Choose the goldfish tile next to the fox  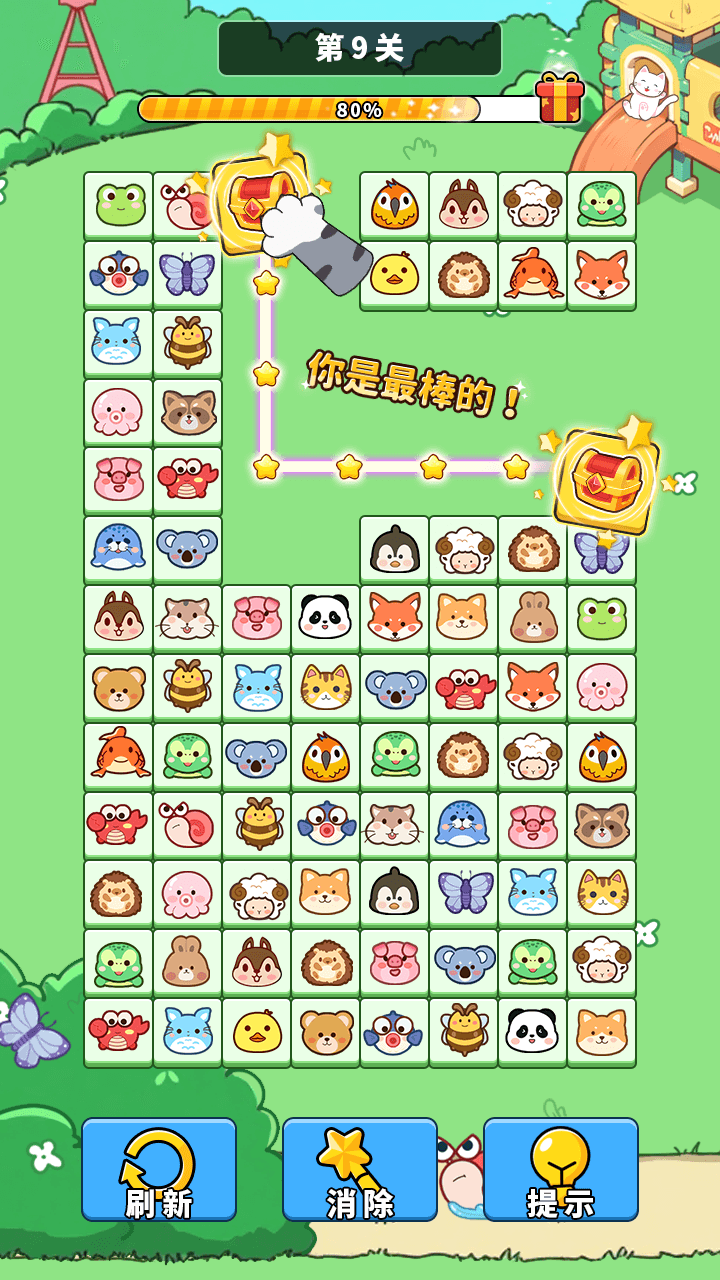click(x=532, y=274)
